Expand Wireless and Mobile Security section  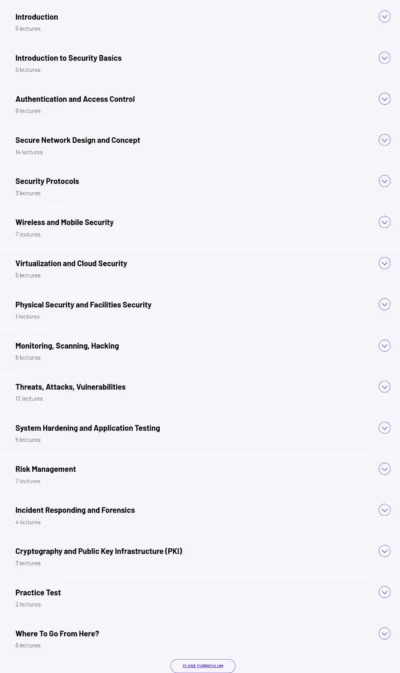384,222
